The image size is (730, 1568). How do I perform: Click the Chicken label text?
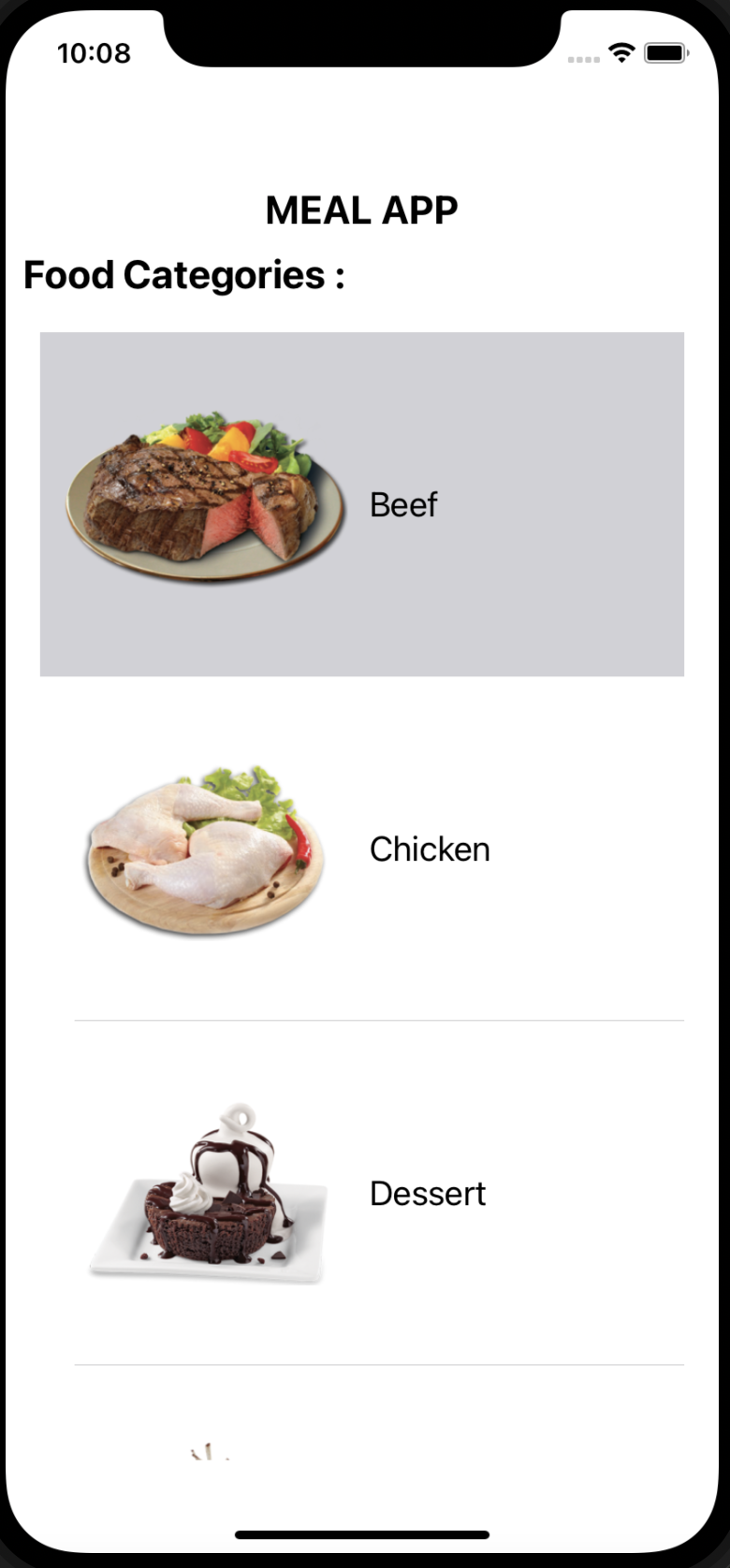coord(430,849)
